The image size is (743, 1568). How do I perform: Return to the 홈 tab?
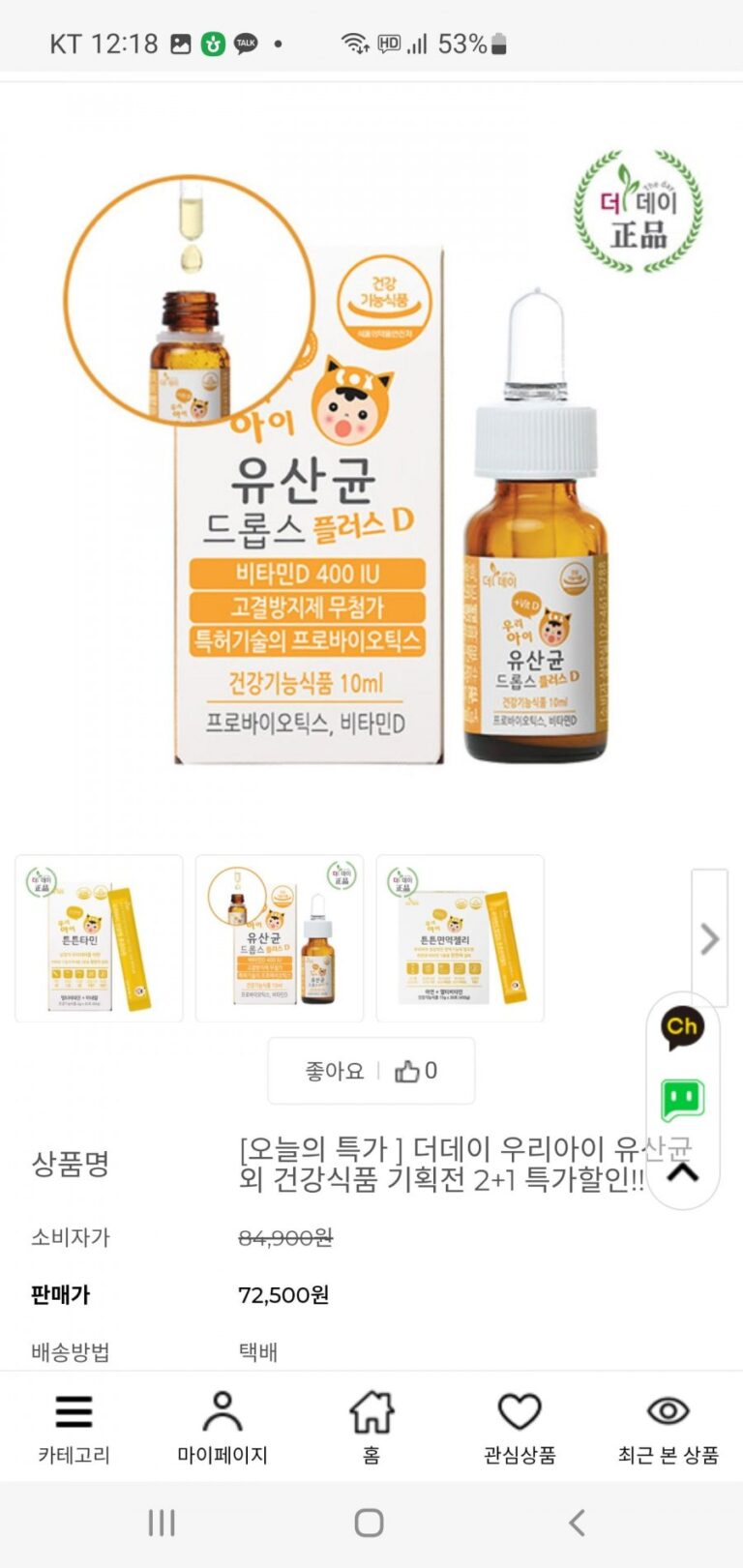371,1429
